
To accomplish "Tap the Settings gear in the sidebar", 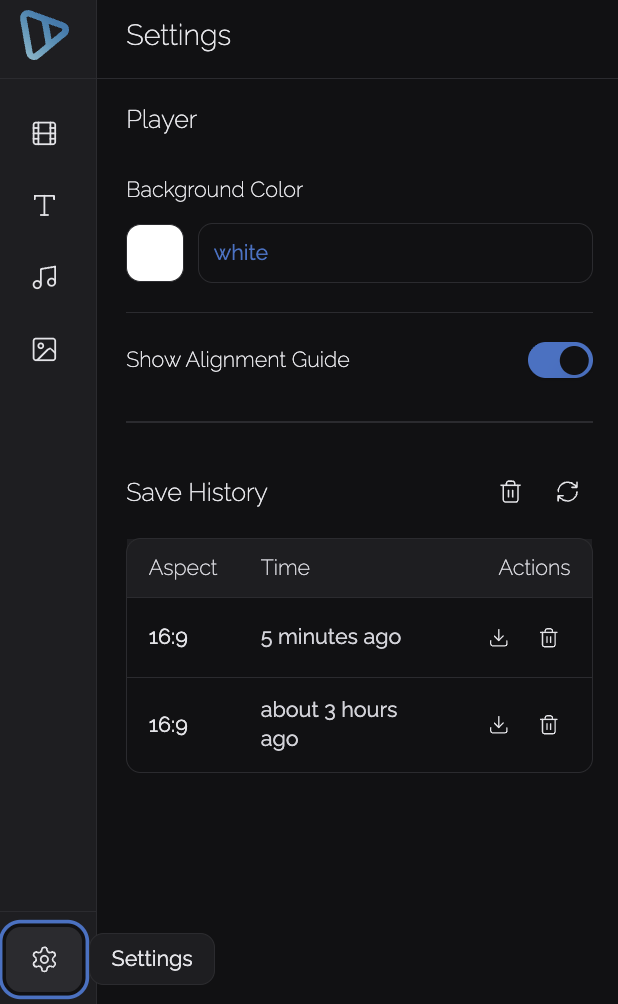I will (44, 959).
